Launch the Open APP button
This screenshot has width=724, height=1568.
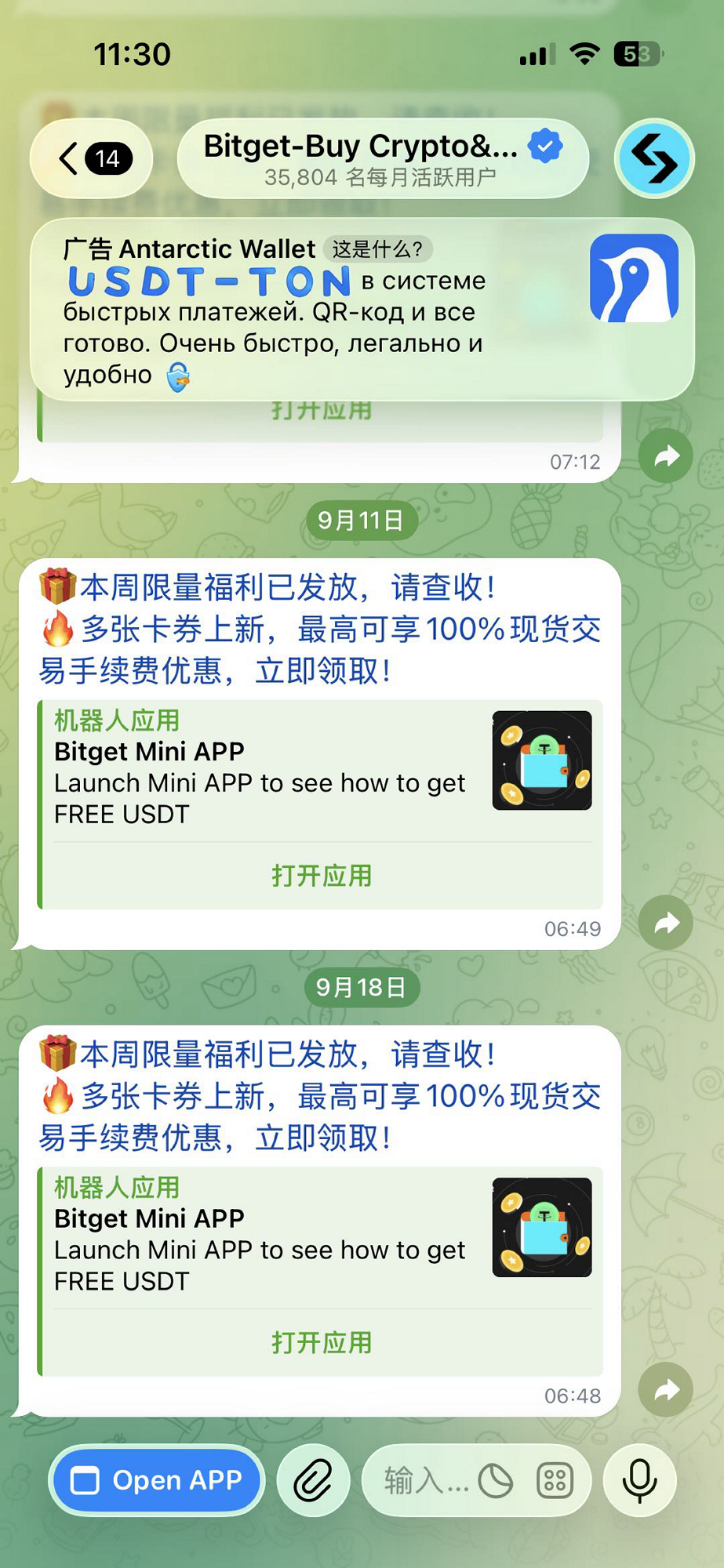(x=157, y=1480)
